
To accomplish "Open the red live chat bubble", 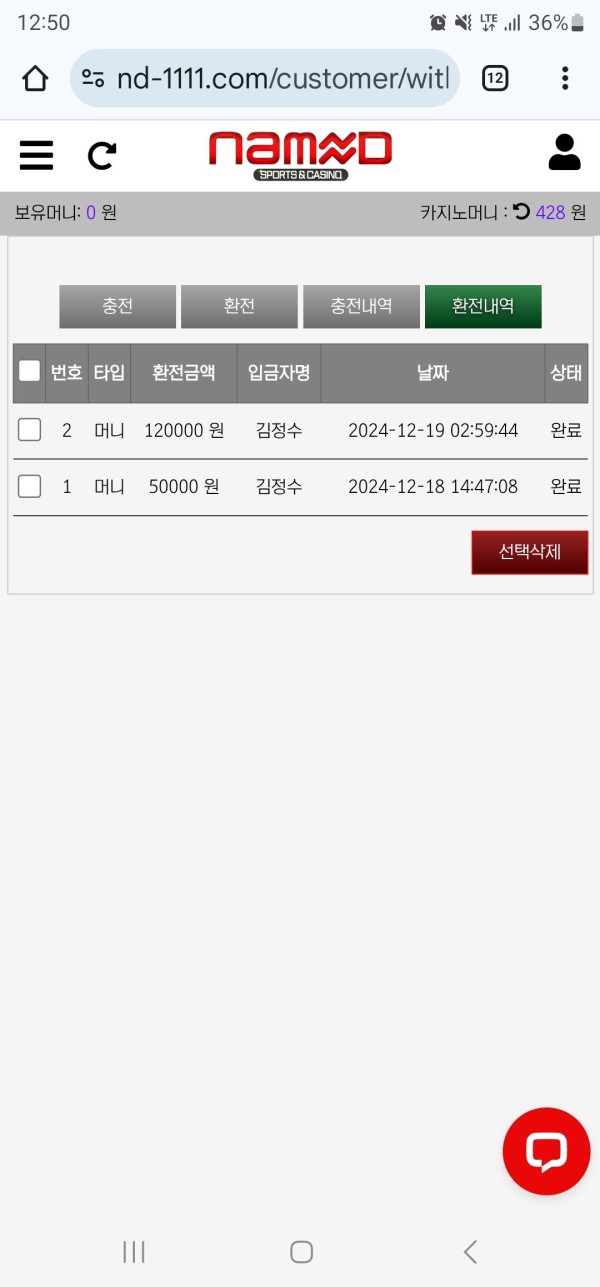I will pos(546,1151).
